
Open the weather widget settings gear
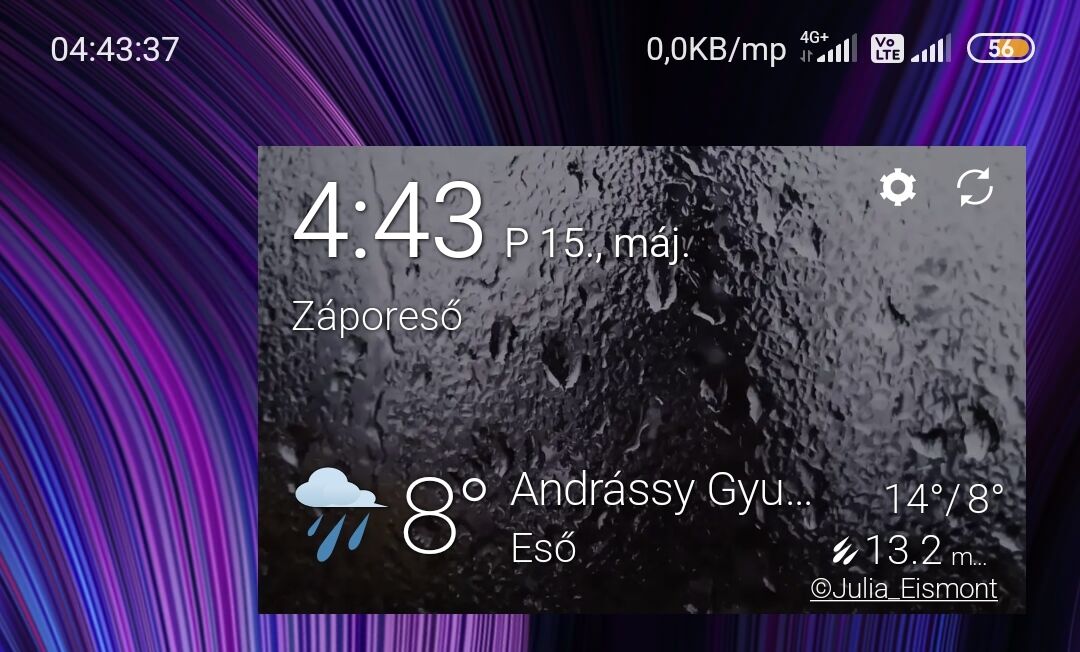pyautogui.click(x=897, y=187)
